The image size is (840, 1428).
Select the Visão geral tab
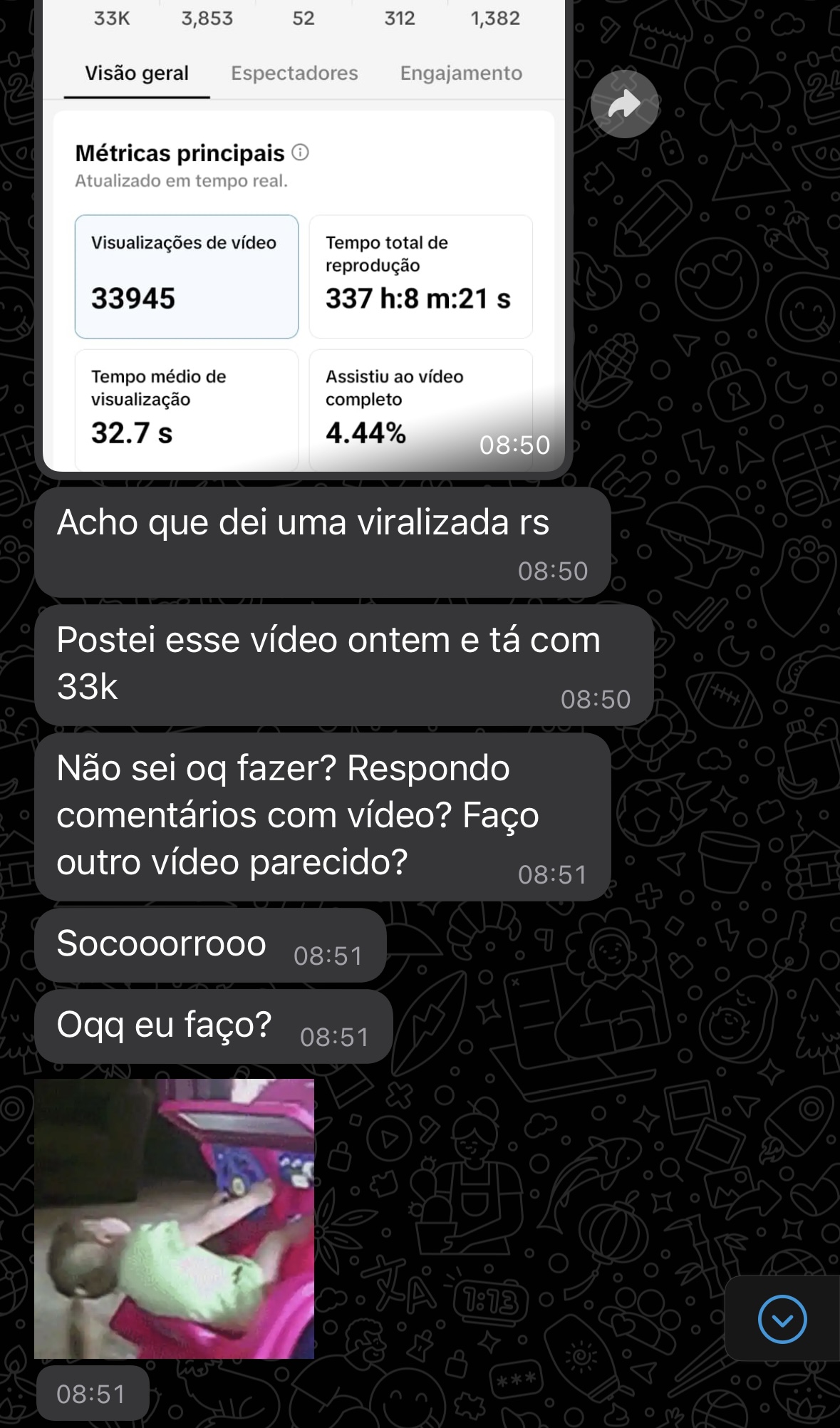[x=135, y=72]
